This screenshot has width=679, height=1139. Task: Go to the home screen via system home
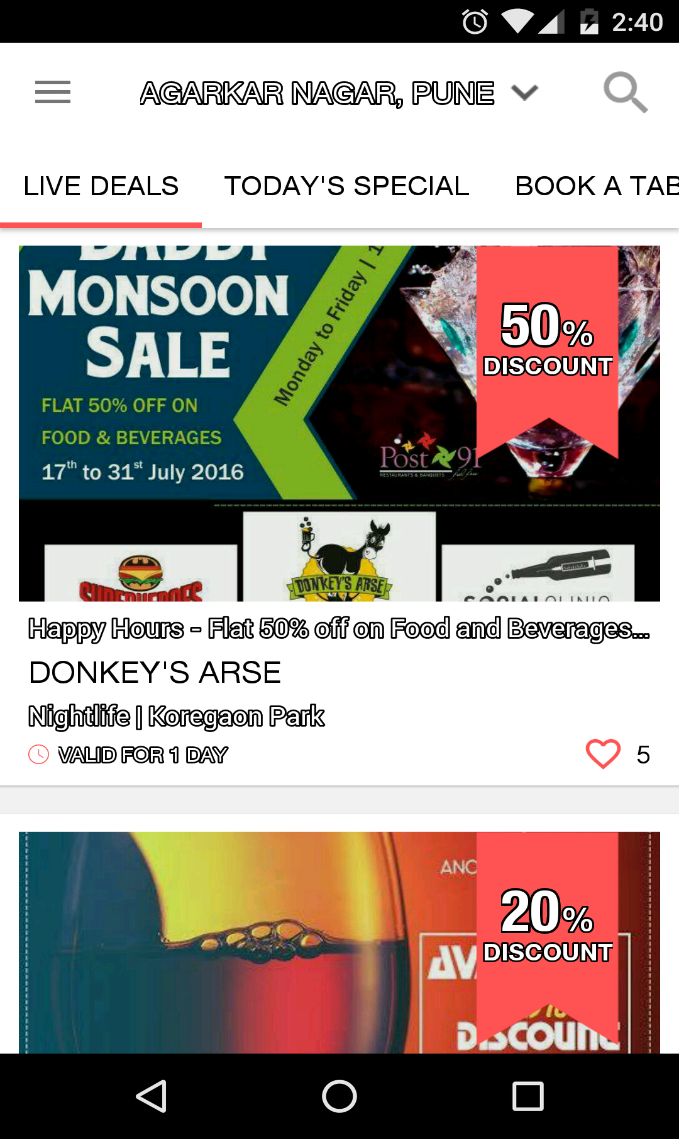pyautogui.click(x=339, y=1096)
